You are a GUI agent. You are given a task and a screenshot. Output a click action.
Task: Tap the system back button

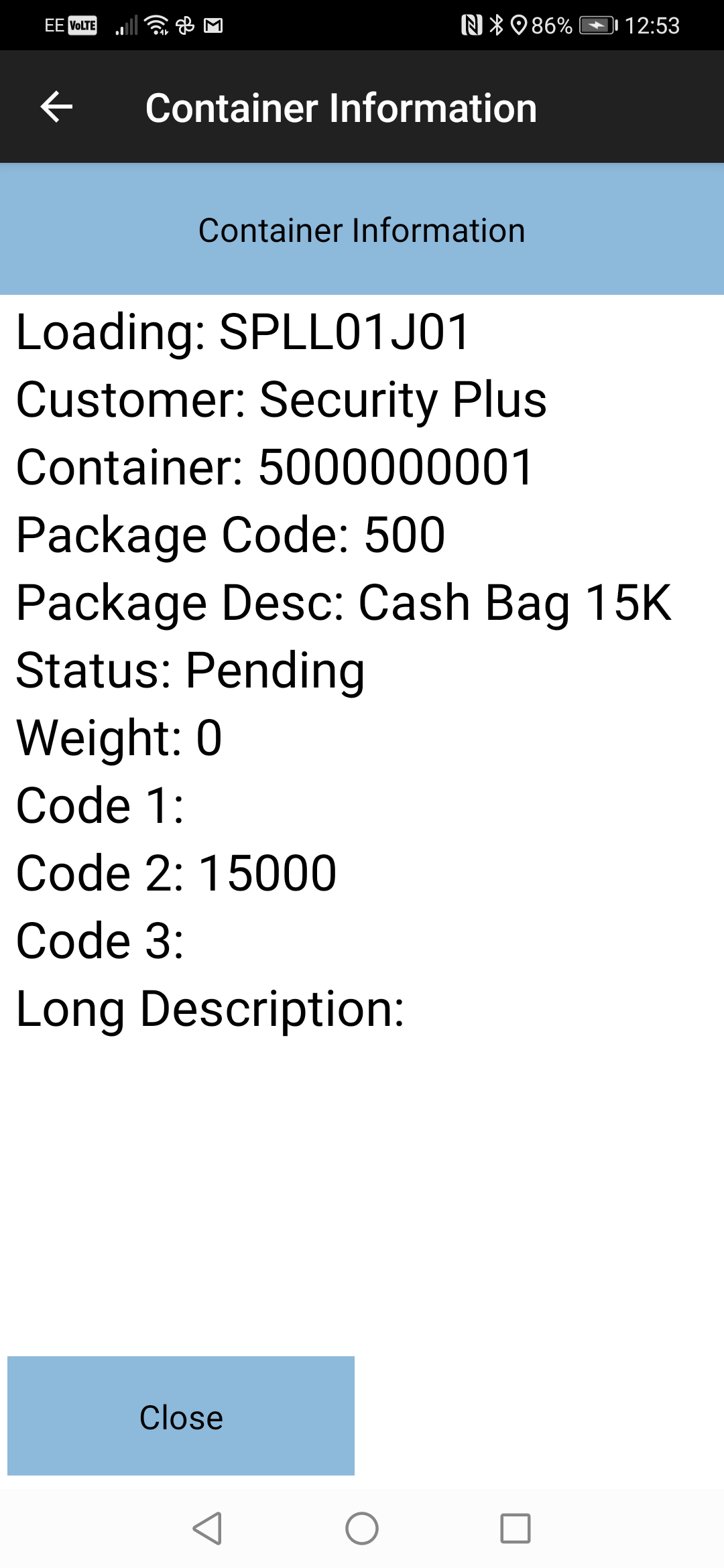[x=207, y=1528]
